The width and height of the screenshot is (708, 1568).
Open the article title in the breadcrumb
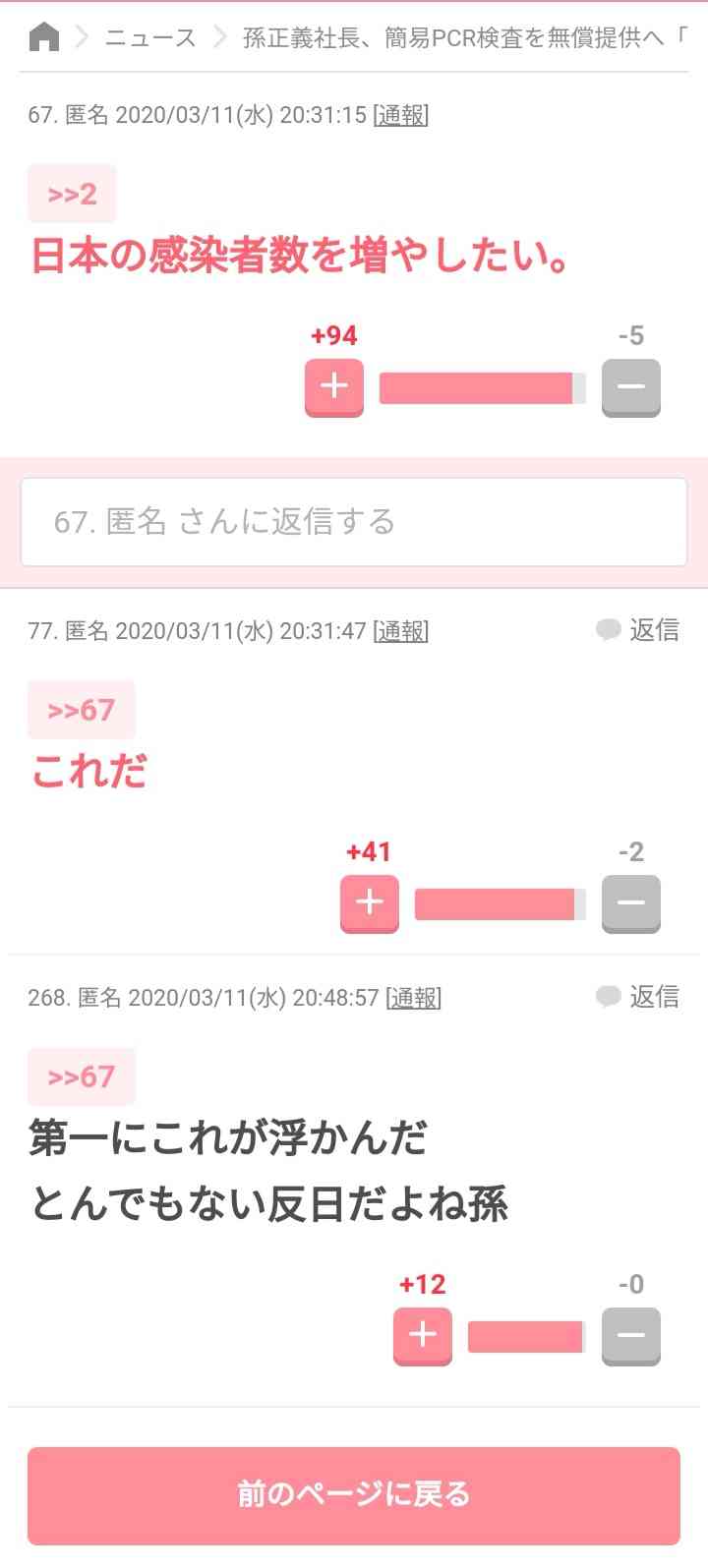462,36
